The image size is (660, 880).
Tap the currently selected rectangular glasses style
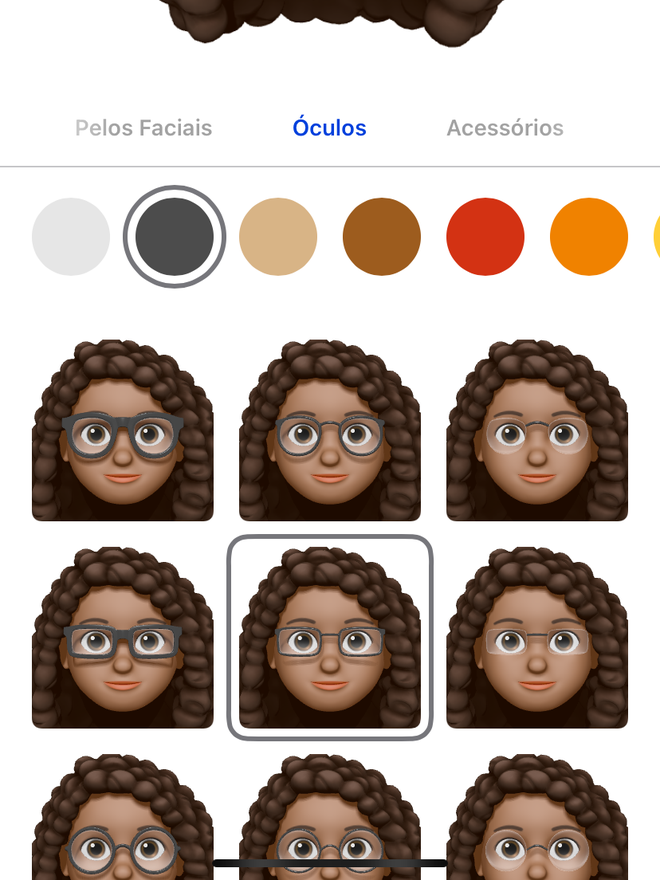click(x=330, y=637)
